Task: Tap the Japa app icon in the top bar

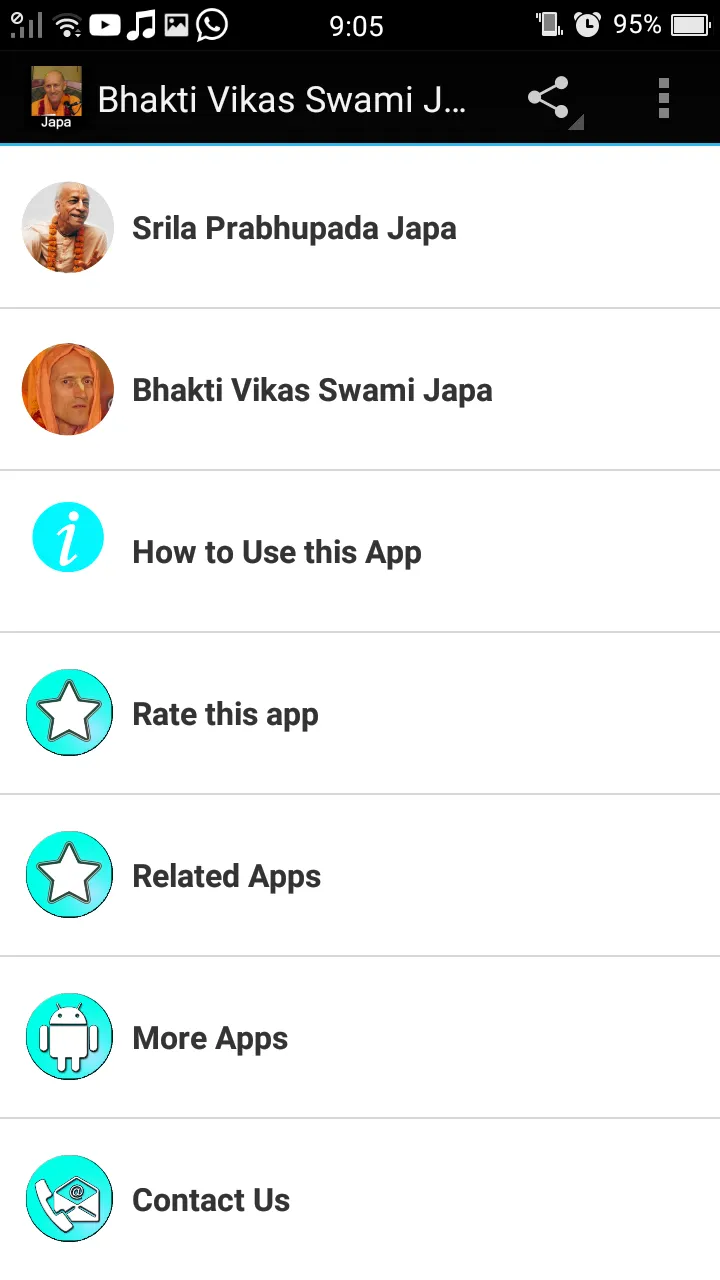Action: [54, 94]
